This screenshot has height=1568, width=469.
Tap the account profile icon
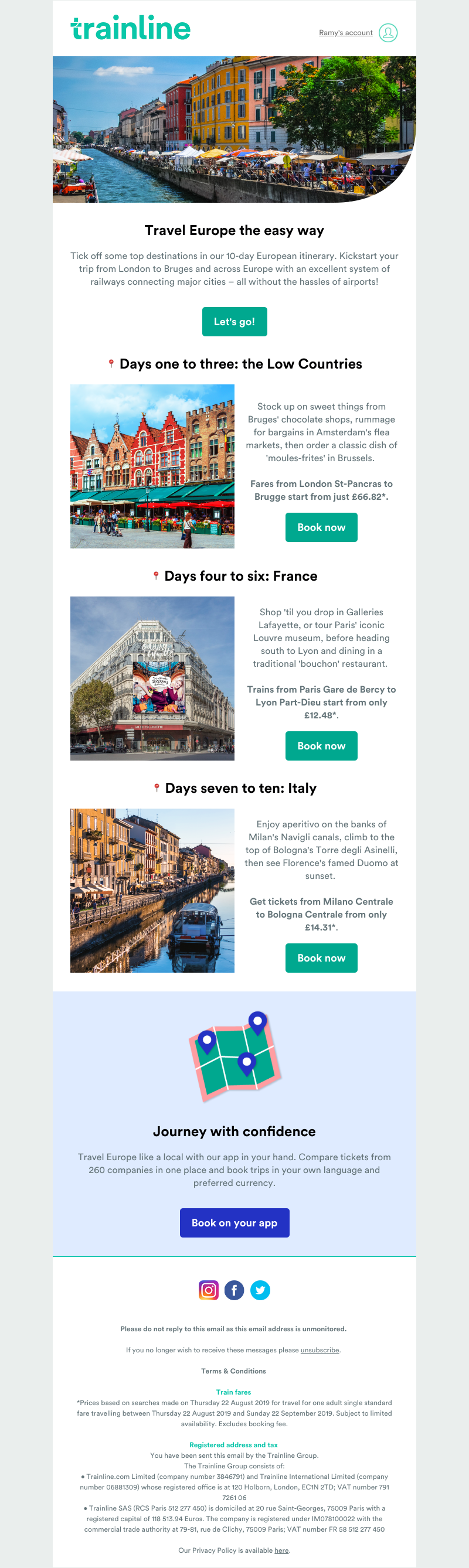[x=388, y=33]
